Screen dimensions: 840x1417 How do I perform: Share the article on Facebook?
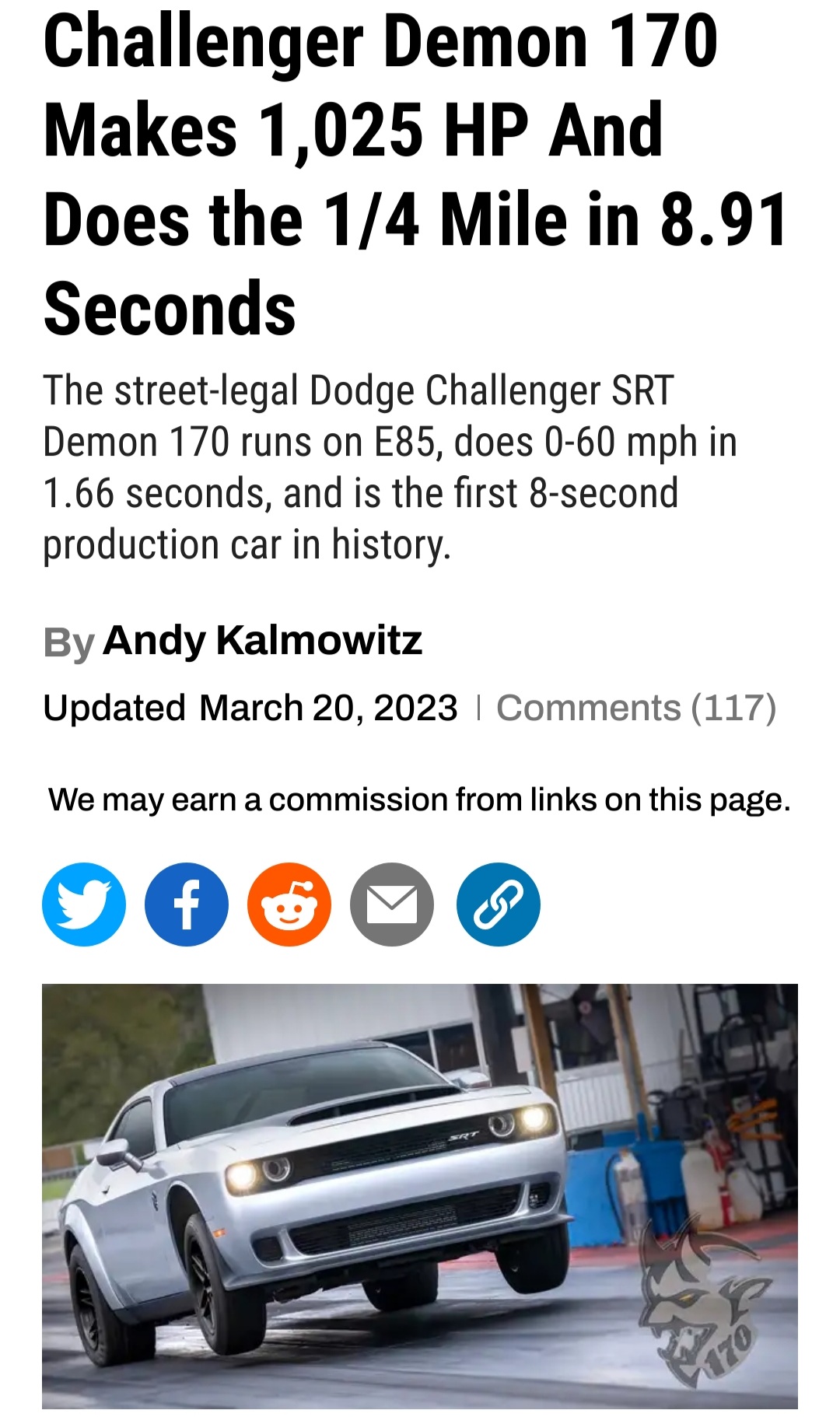187,904
